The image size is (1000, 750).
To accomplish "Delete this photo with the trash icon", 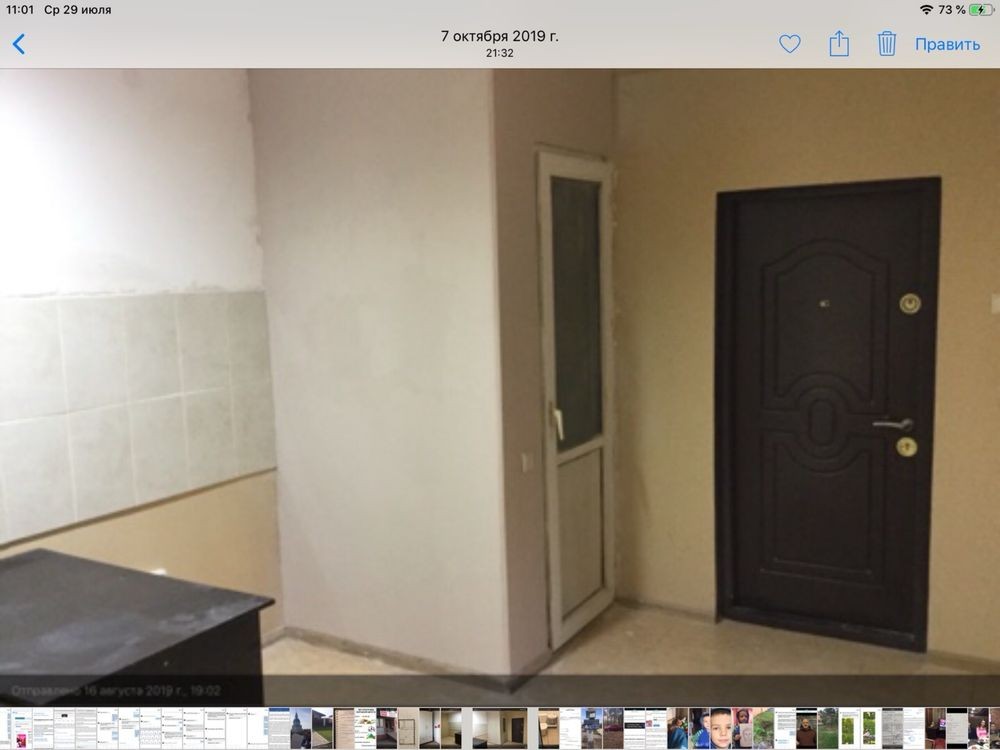I will 887,44.
